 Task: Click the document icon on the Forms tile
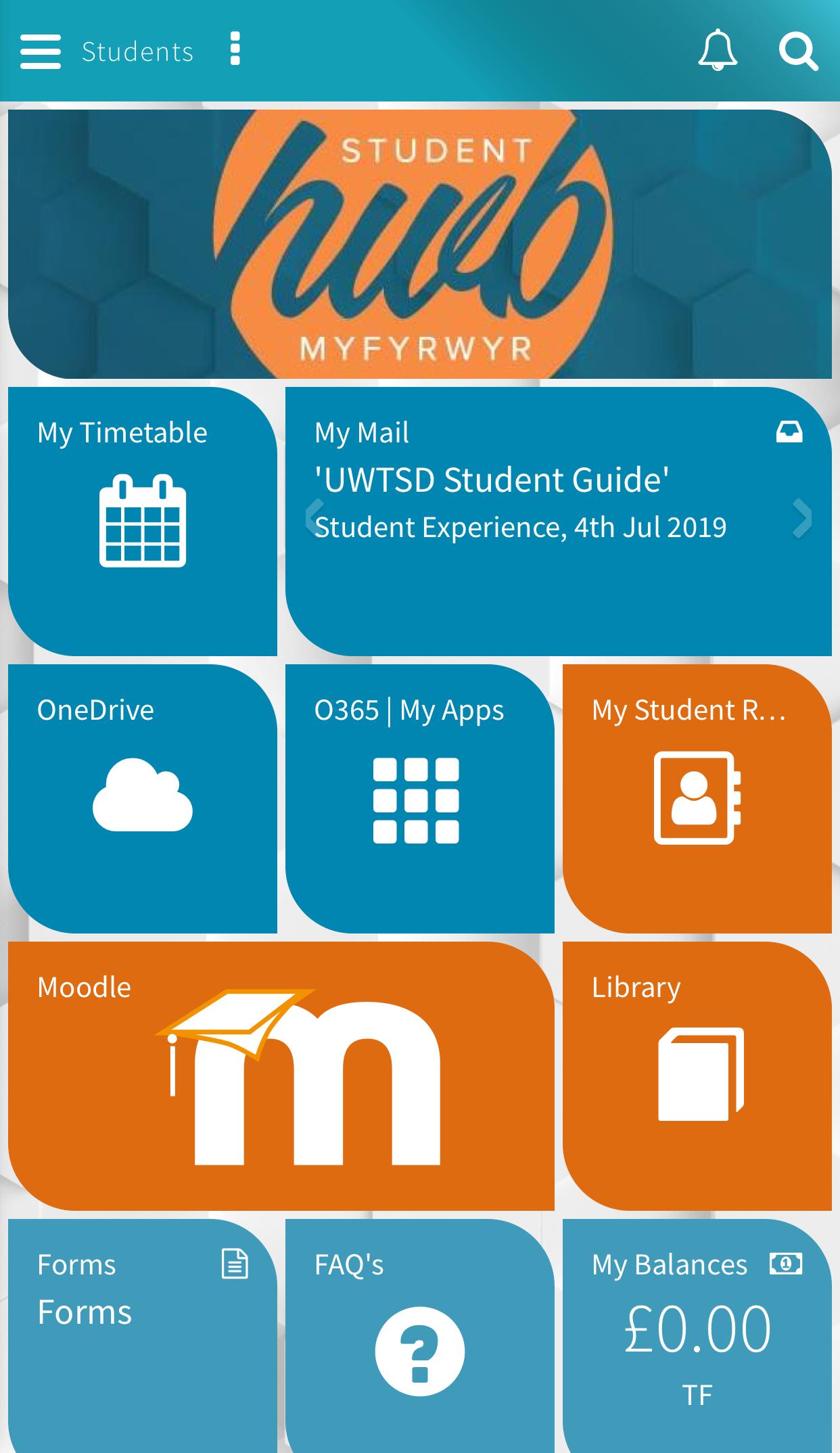(235, 1264)
